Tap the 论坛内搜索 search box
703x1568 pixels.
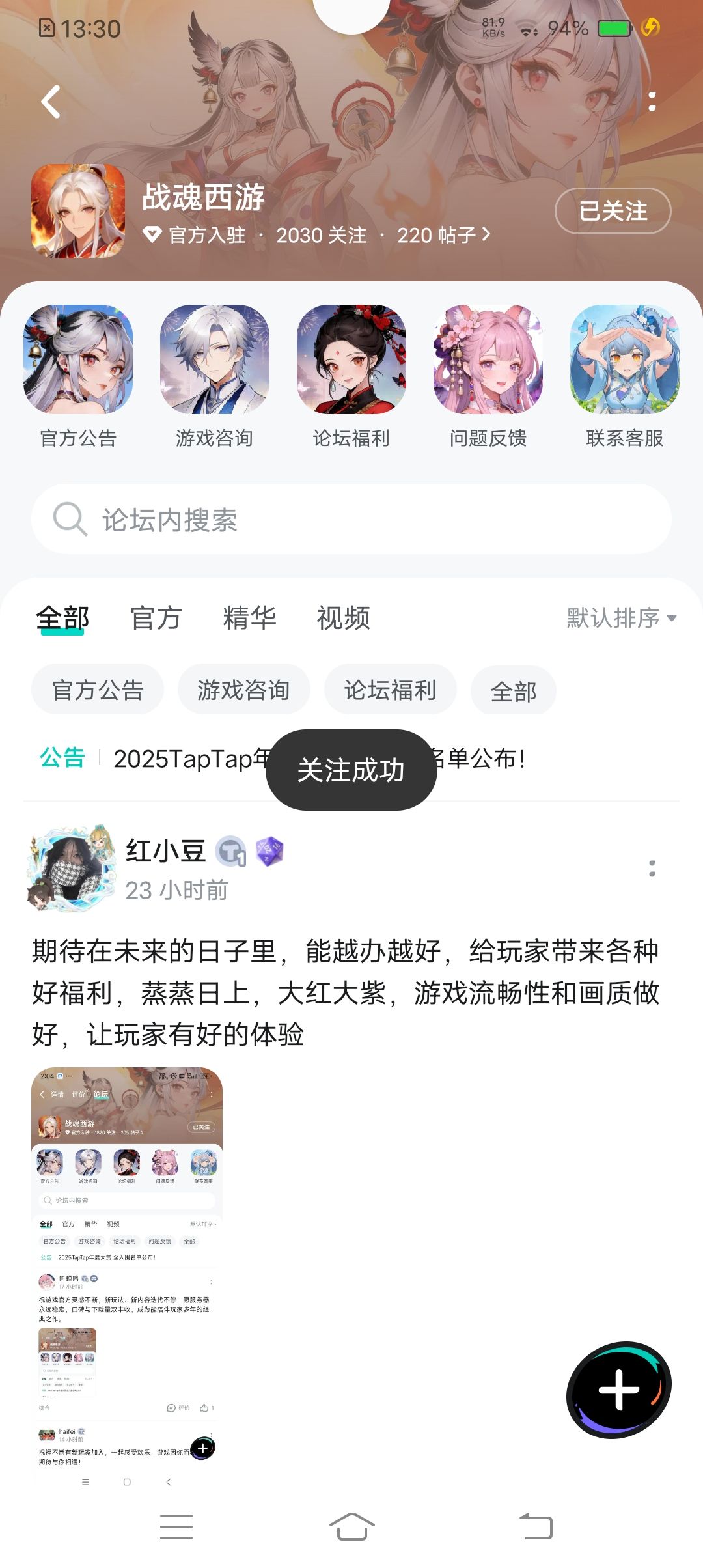(351, 519)
